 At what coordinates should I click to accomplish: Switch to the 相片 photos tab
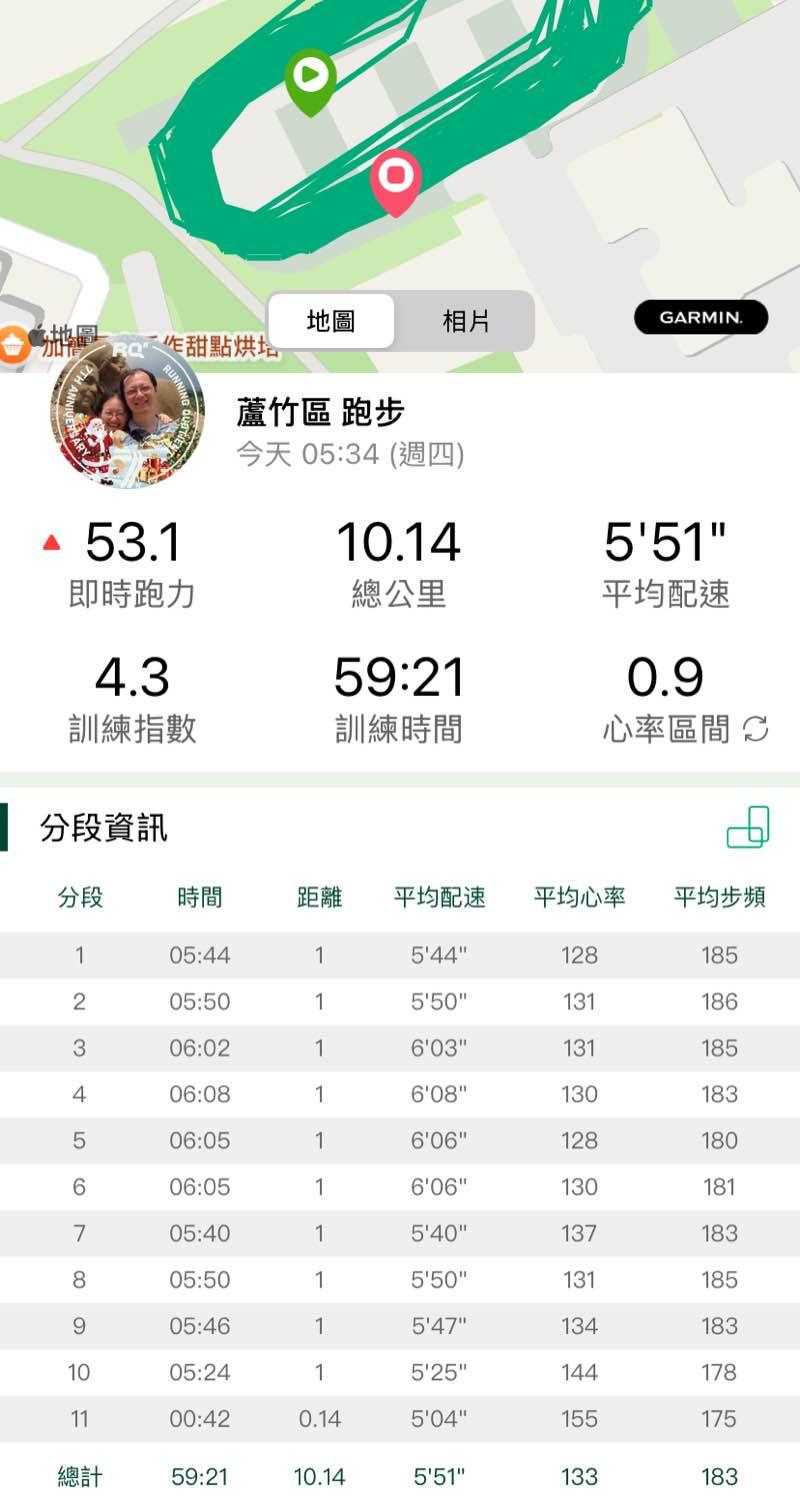[466, 322]
